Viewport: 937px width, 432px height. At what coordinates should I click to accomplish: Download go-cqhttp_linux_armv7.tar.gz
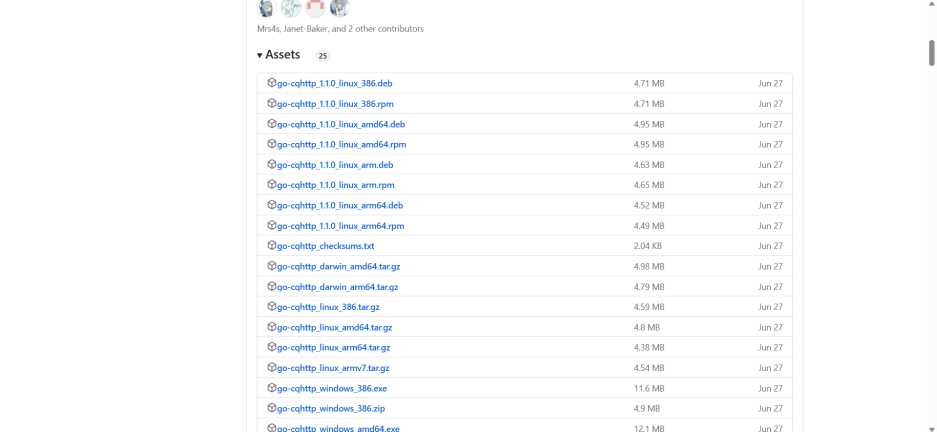[333, 368]
